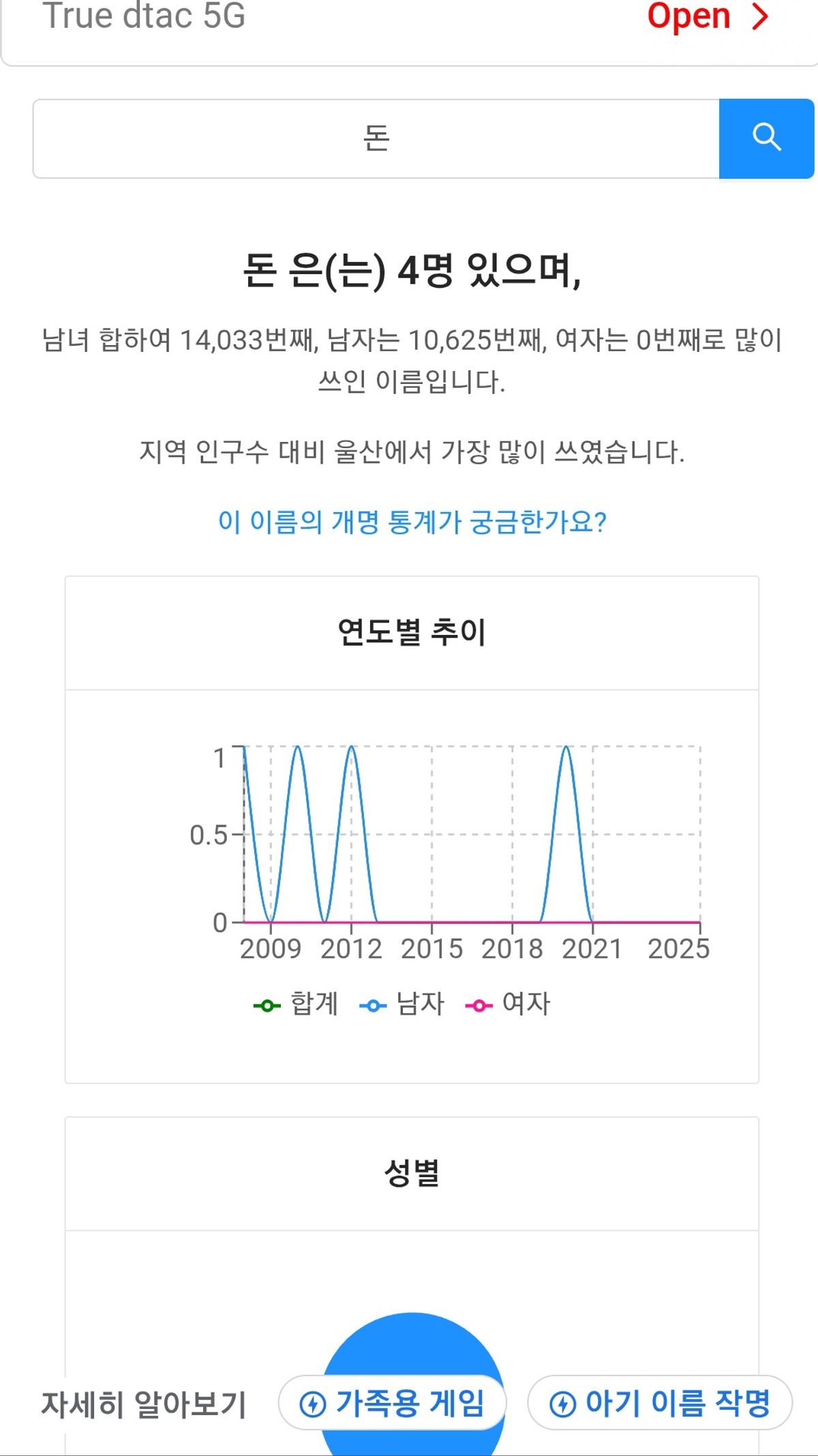The width and height of the screenshot is (818, 1456).
Task: Toggle the 남자 series in the chart legend
Action: 402,1005
